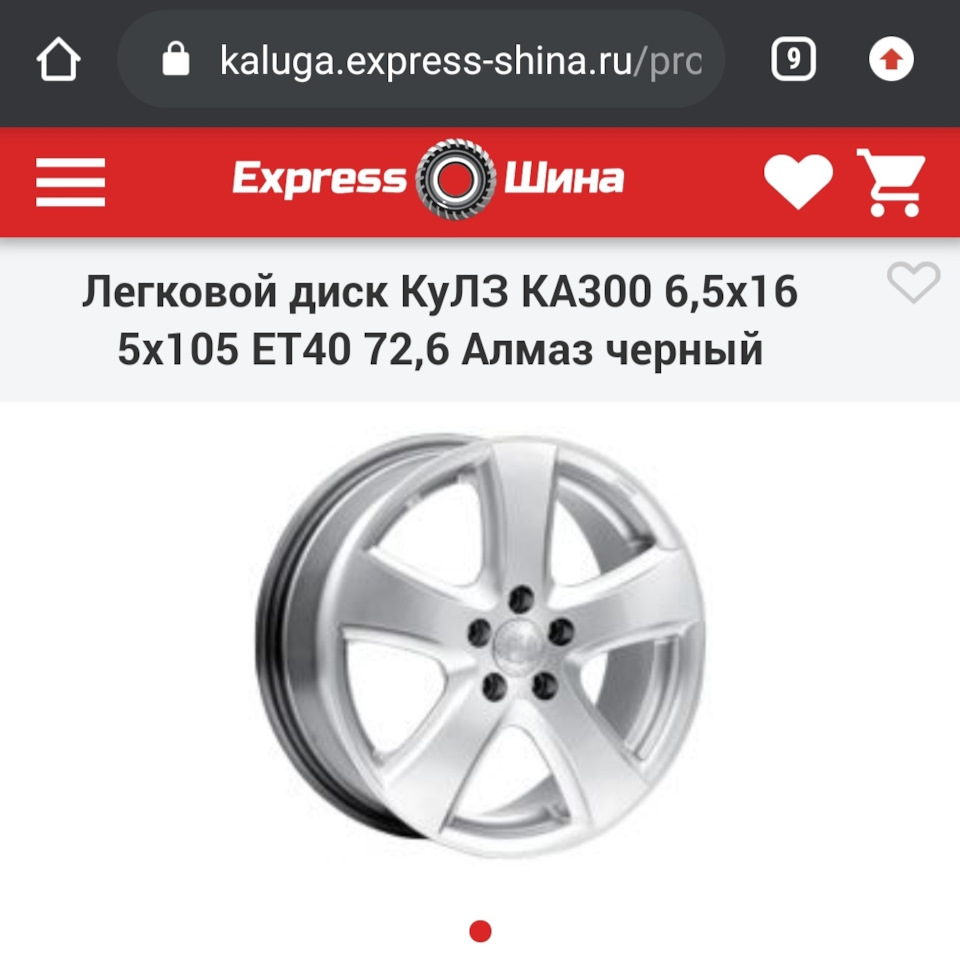This screenshot has width=960, height=969.
Task: Open the shopping cart
Action: [x=891, y=182]
